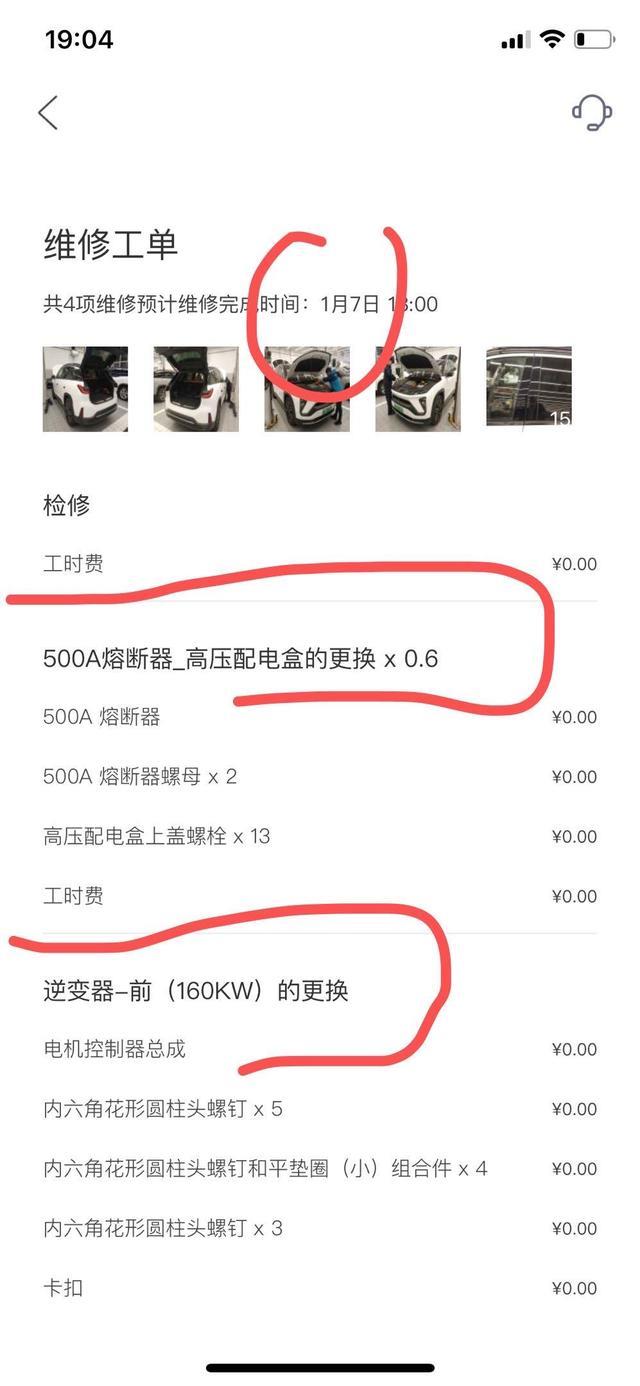View the second repair photo
Viewport: 640px width, 1386px height.
point(196,389)
